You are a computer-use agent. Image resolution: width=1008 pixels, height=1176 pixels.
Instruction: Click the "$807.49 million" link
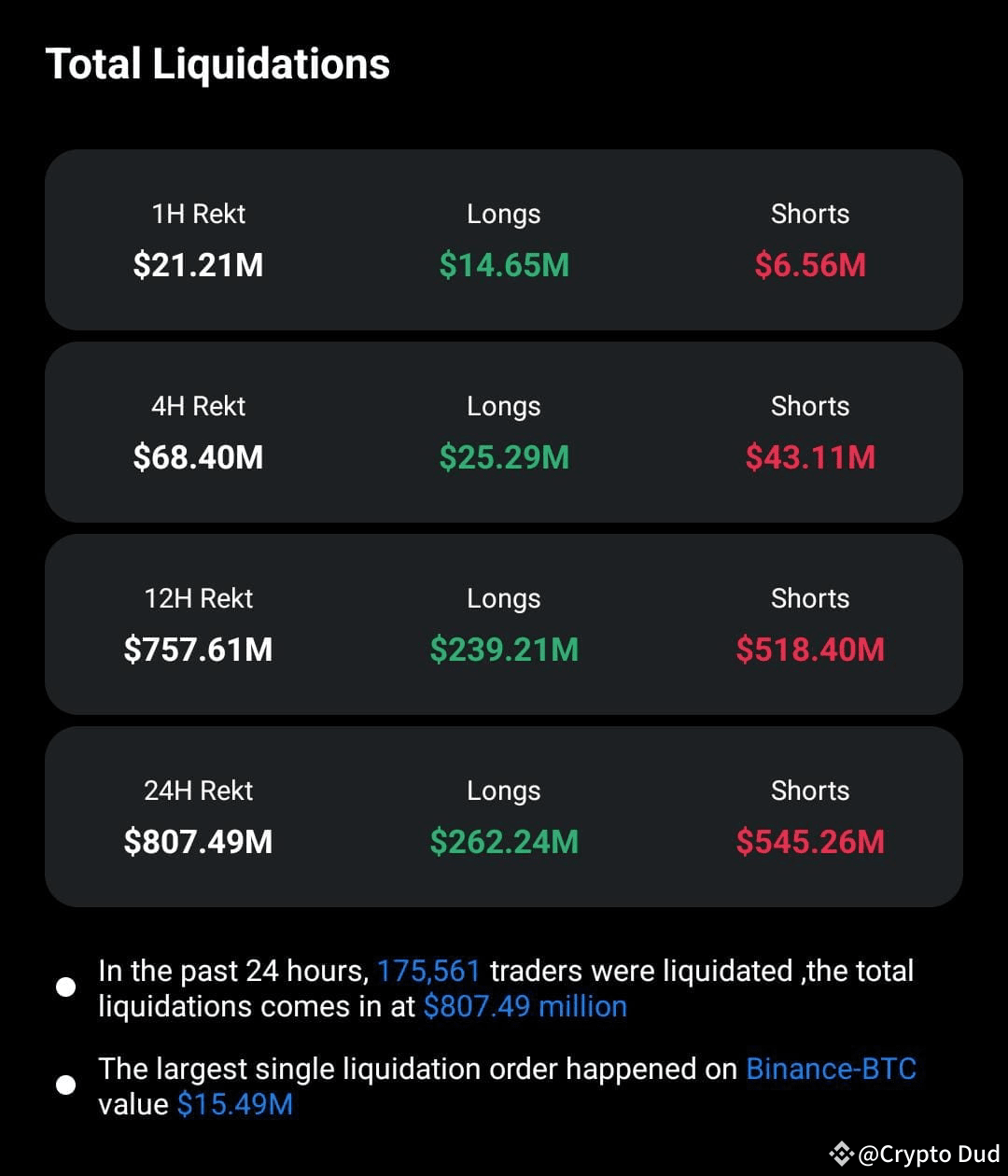(x=525, y=1007)
